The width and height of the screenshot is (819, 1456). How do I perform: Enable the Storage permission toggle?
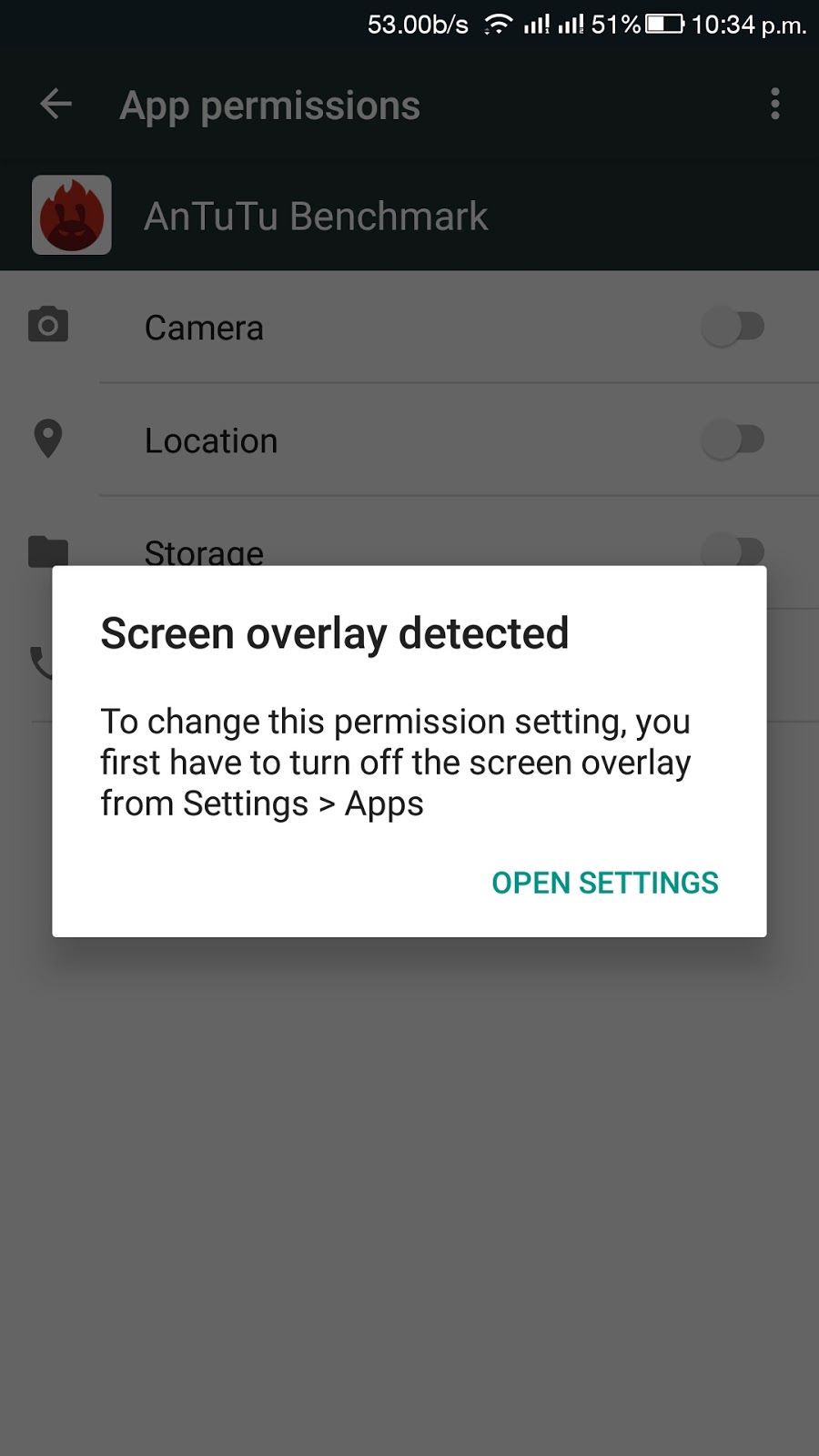(x=733, y=551)
